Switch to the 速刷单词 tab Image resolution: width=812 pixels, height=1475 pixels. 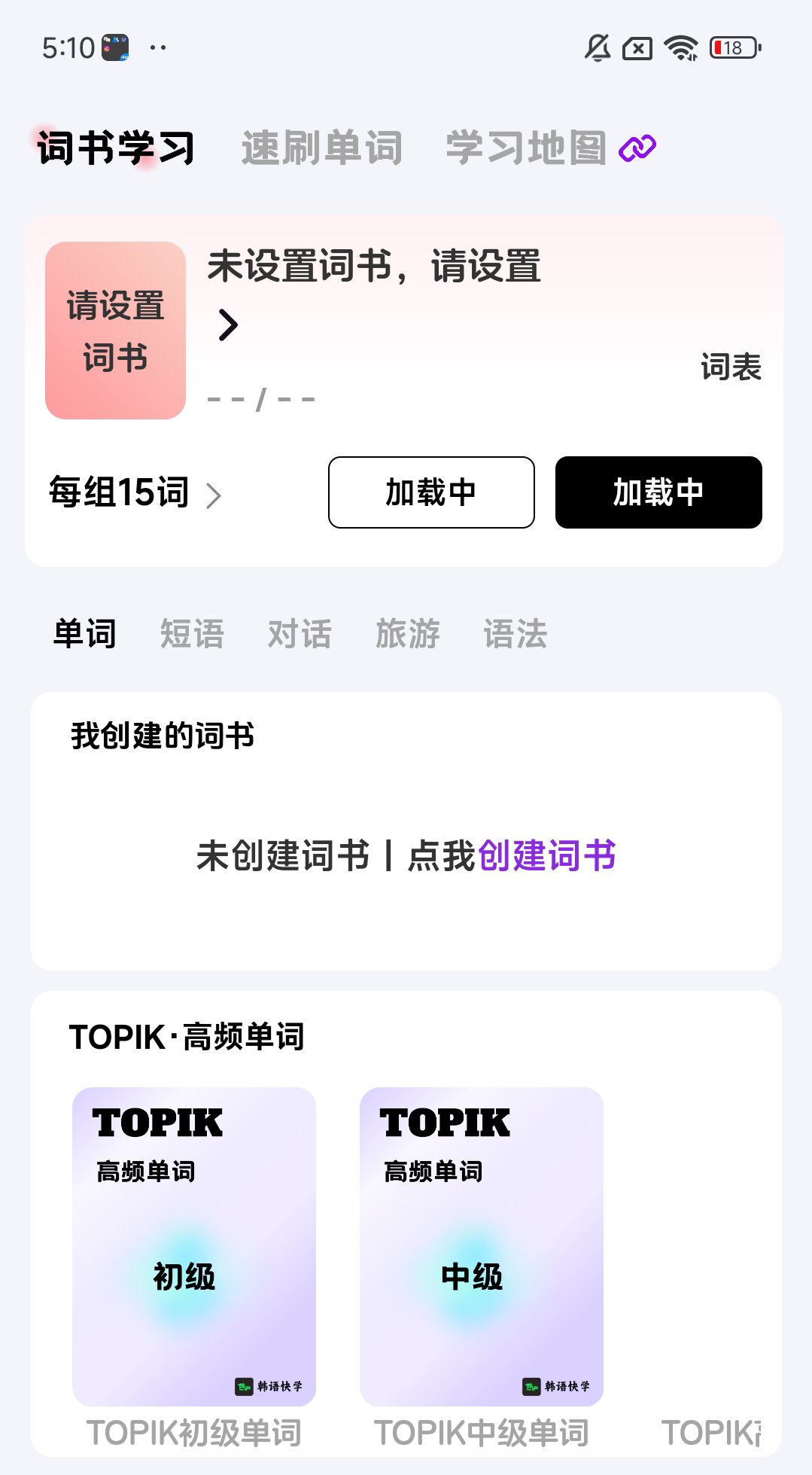[x=321, y=148]
